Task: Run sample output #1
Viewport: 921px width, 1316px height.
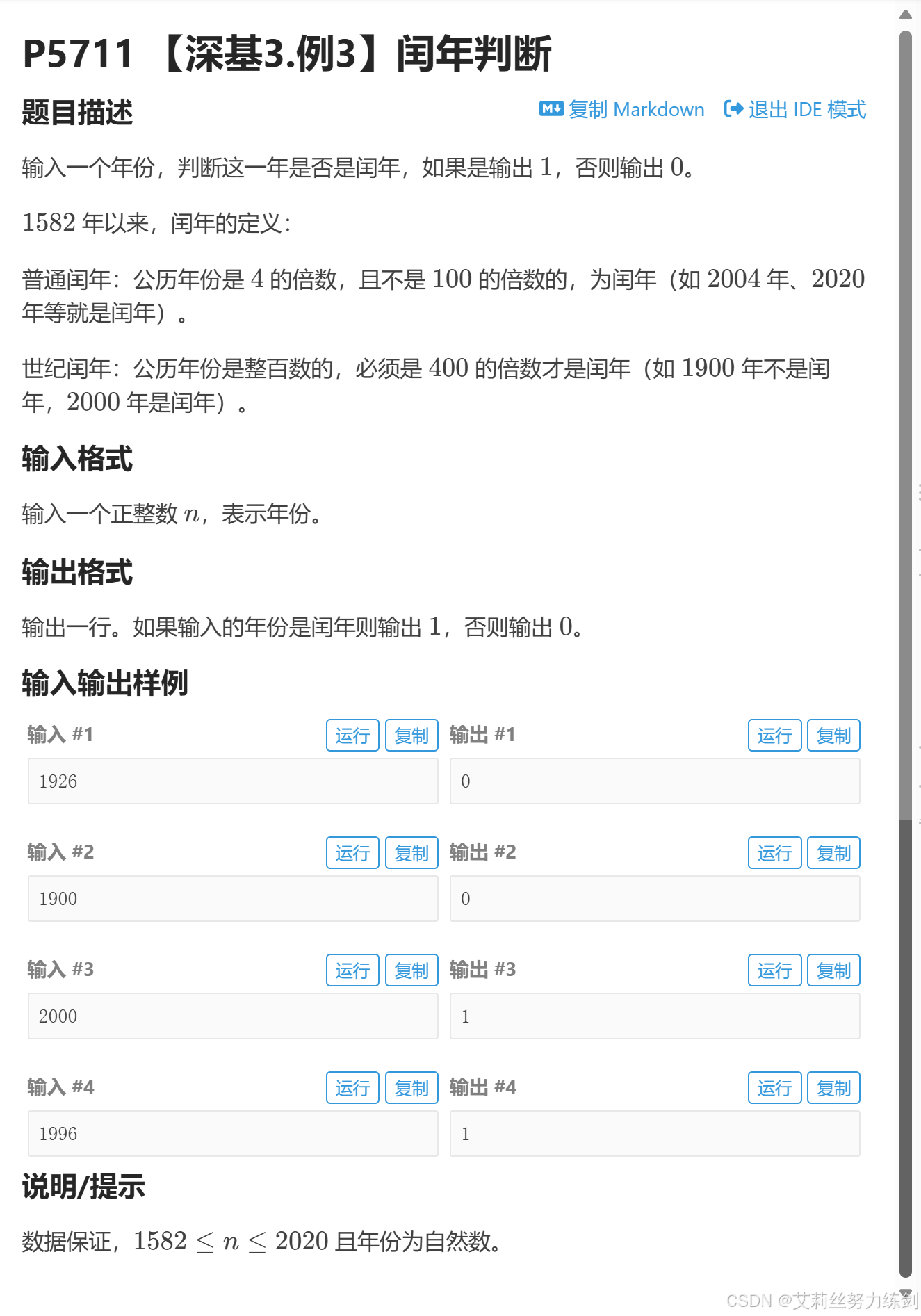Action: [x=774, y=736]
